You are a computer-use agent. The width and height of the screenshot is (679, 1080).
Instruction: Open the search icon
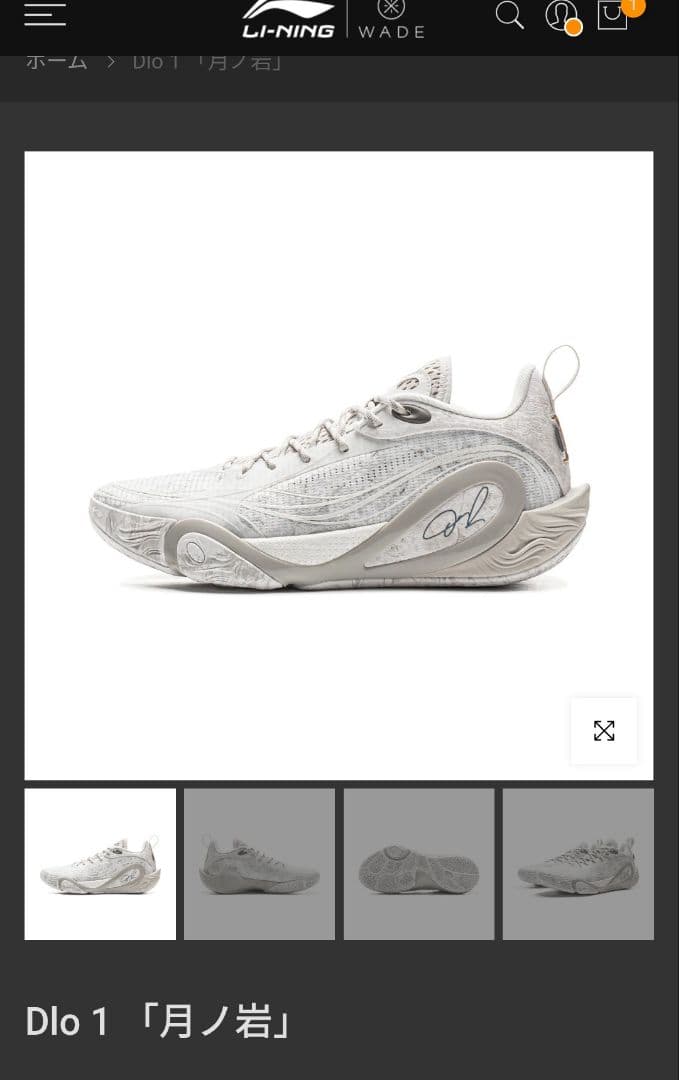(509, 15)
